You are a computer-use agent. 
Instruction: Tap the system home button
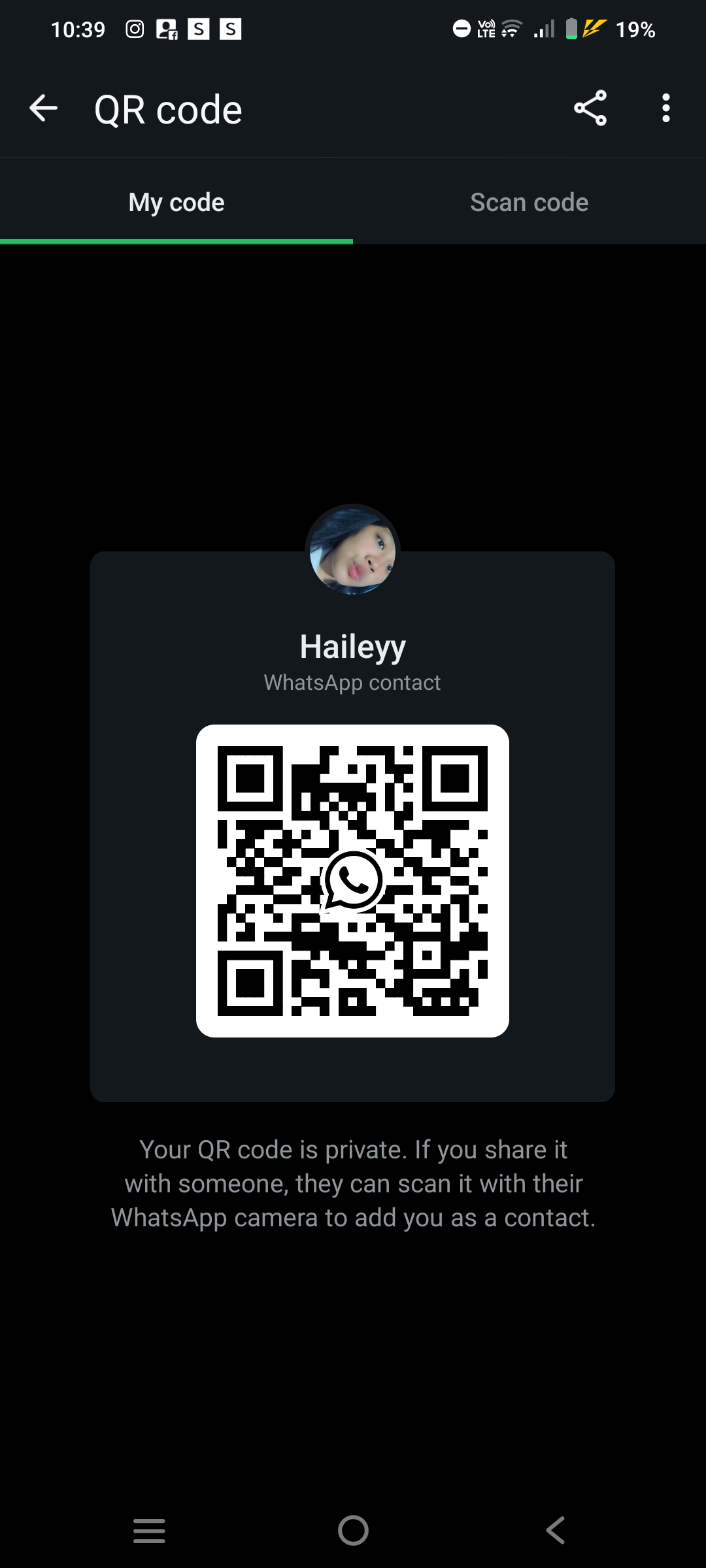[353, 1530]
